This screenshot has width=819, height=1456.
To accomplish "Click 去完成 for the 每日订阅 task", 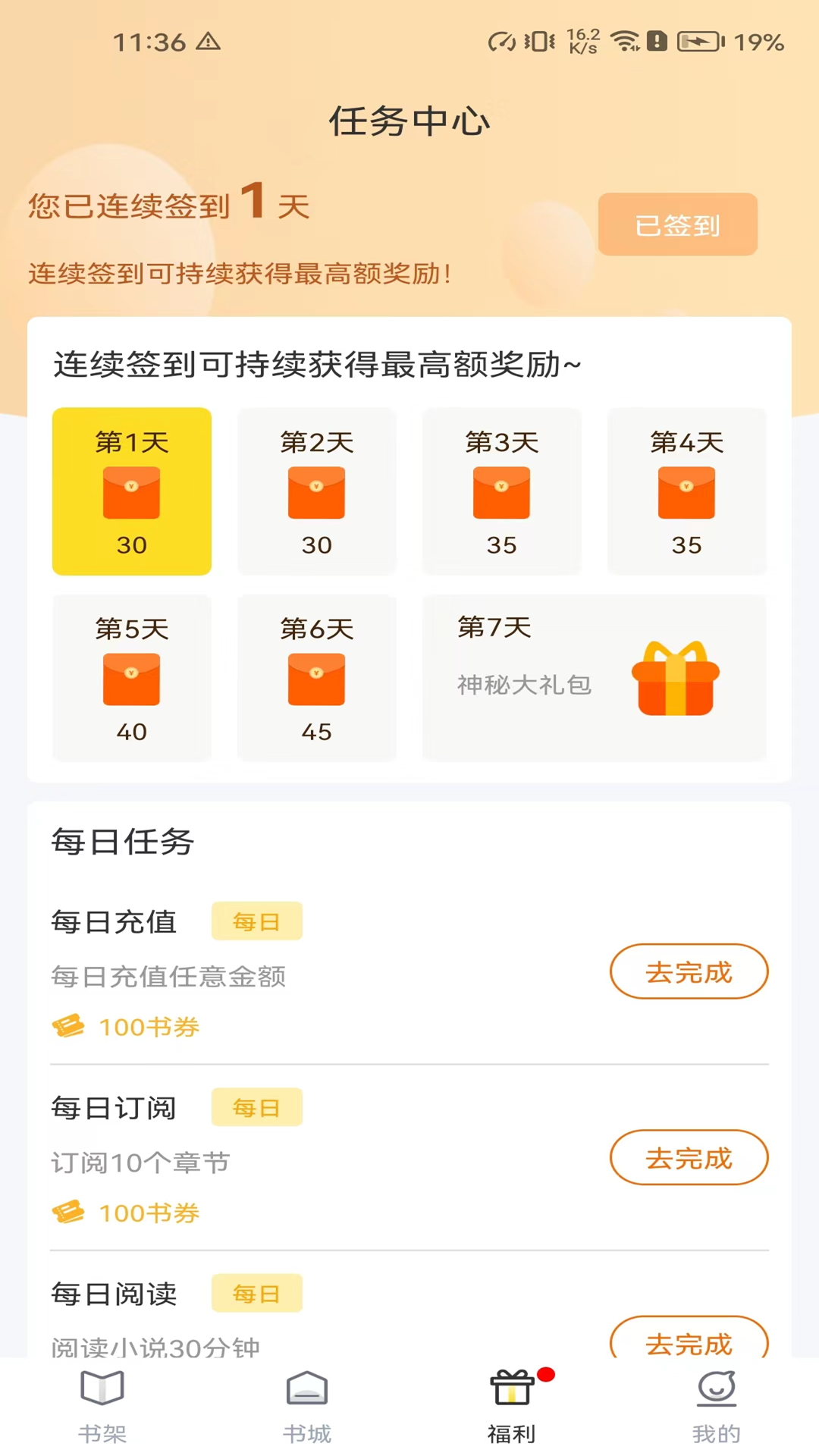I will (689, 1157).
